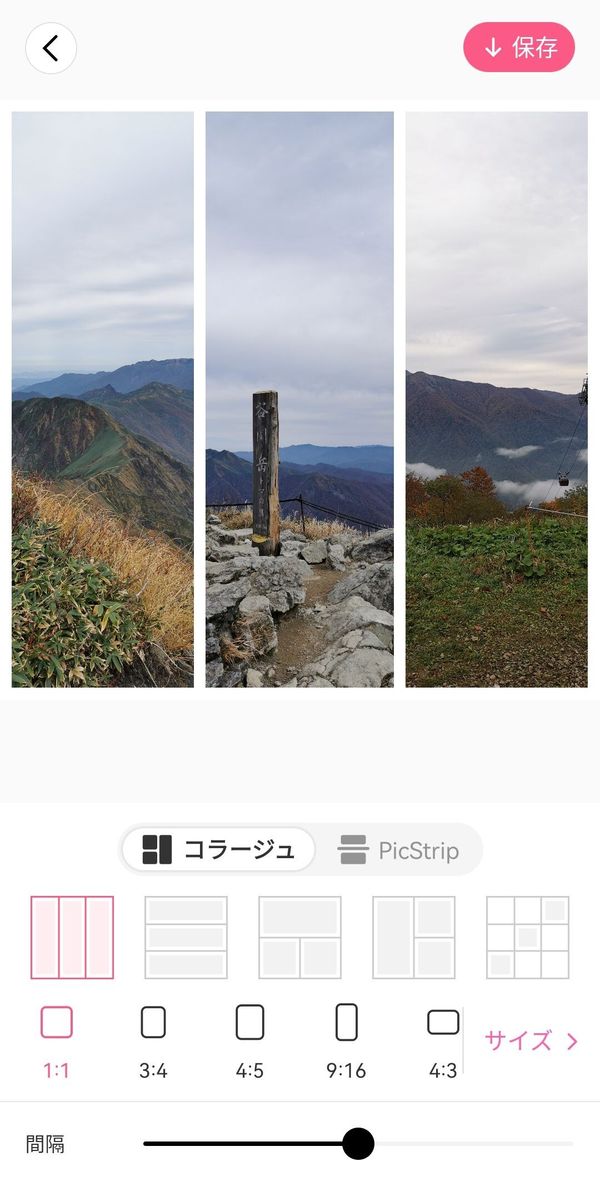Select the nine-cell grid layout
Screen dimensions: 600x1183
(x=528, y=938)
